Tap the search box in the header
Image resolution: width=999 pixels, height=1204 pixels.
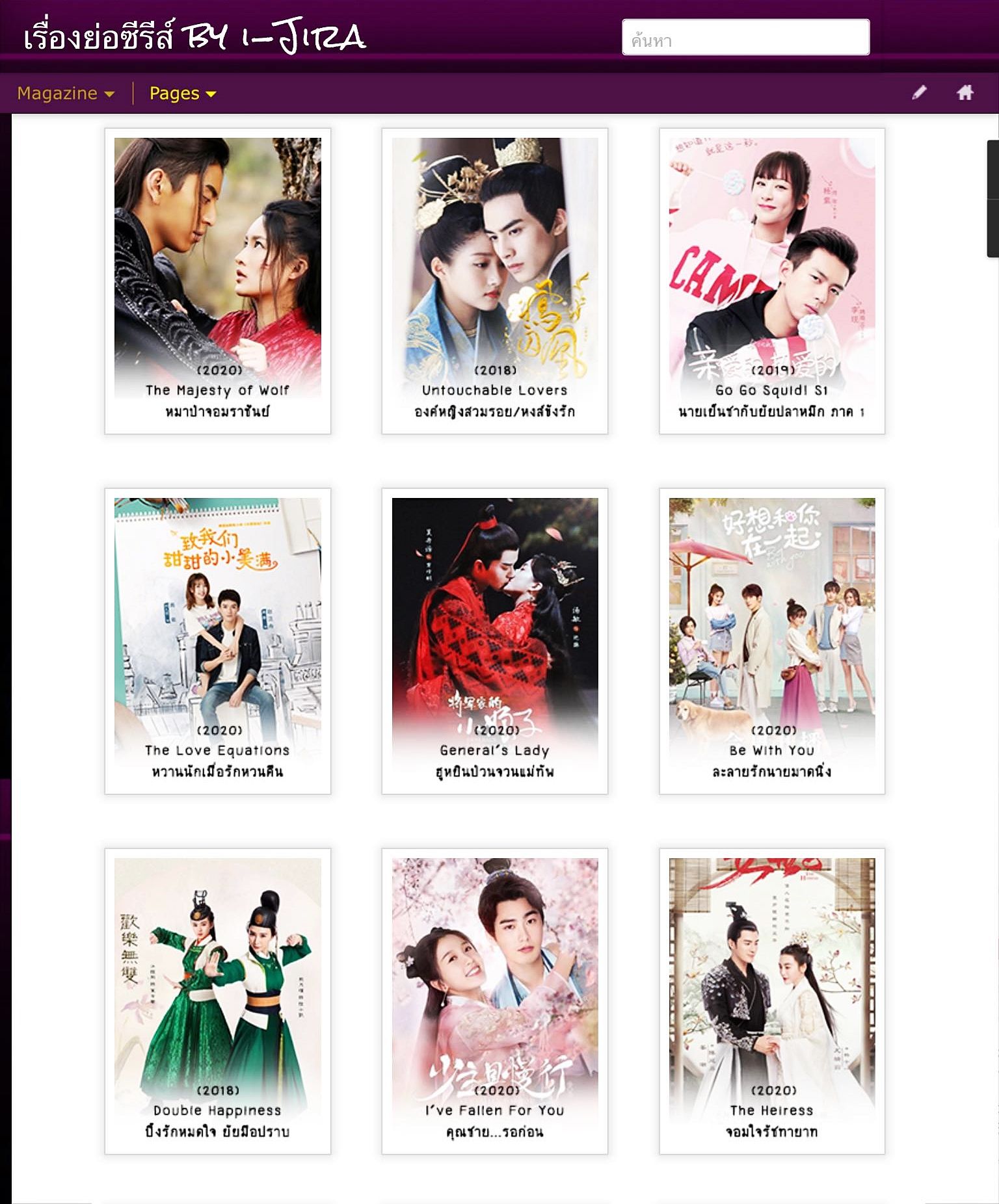(745, 38)
